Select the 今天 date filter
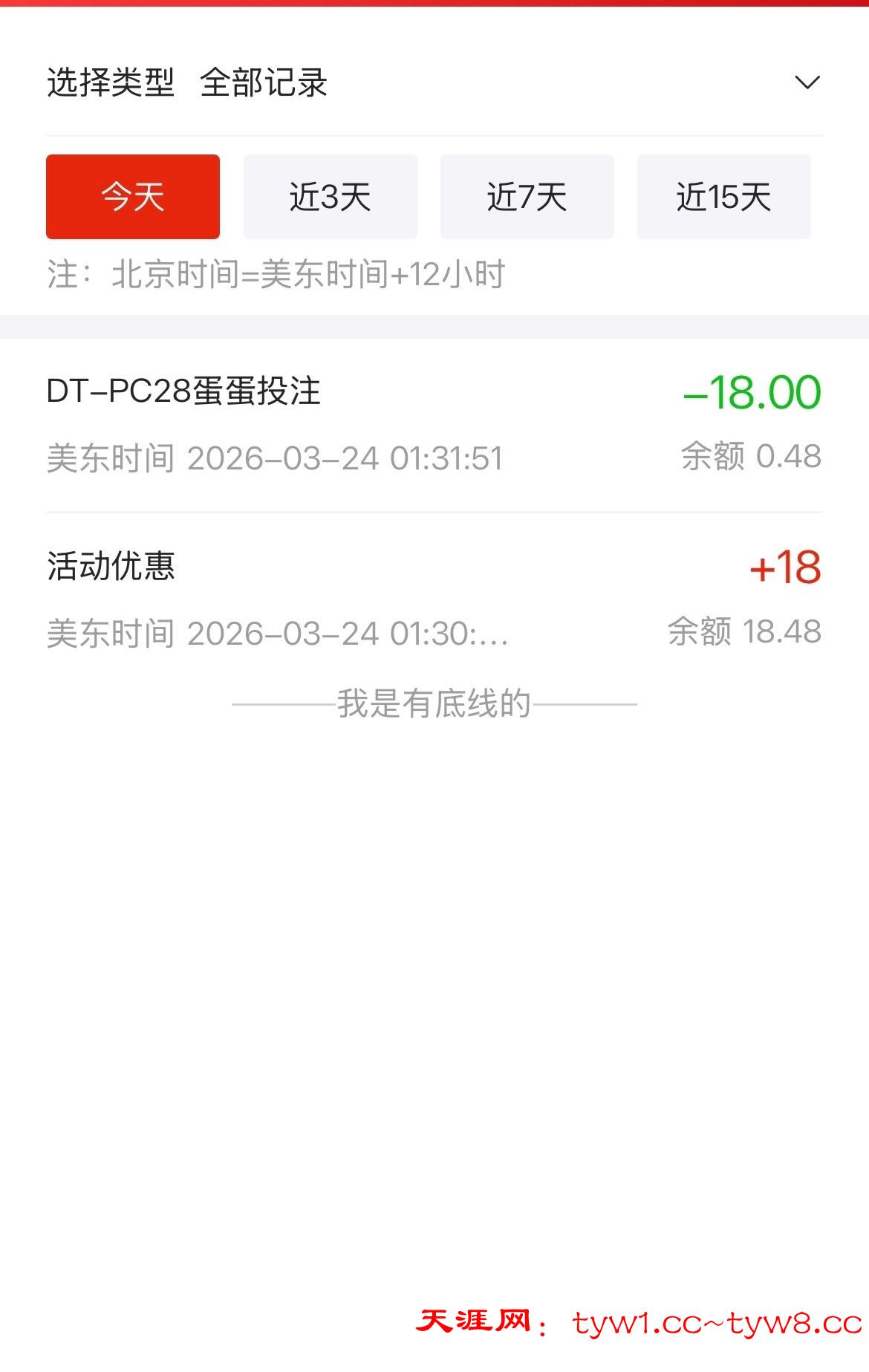This screenshot has height=1372, width=869. pos(133,197)
